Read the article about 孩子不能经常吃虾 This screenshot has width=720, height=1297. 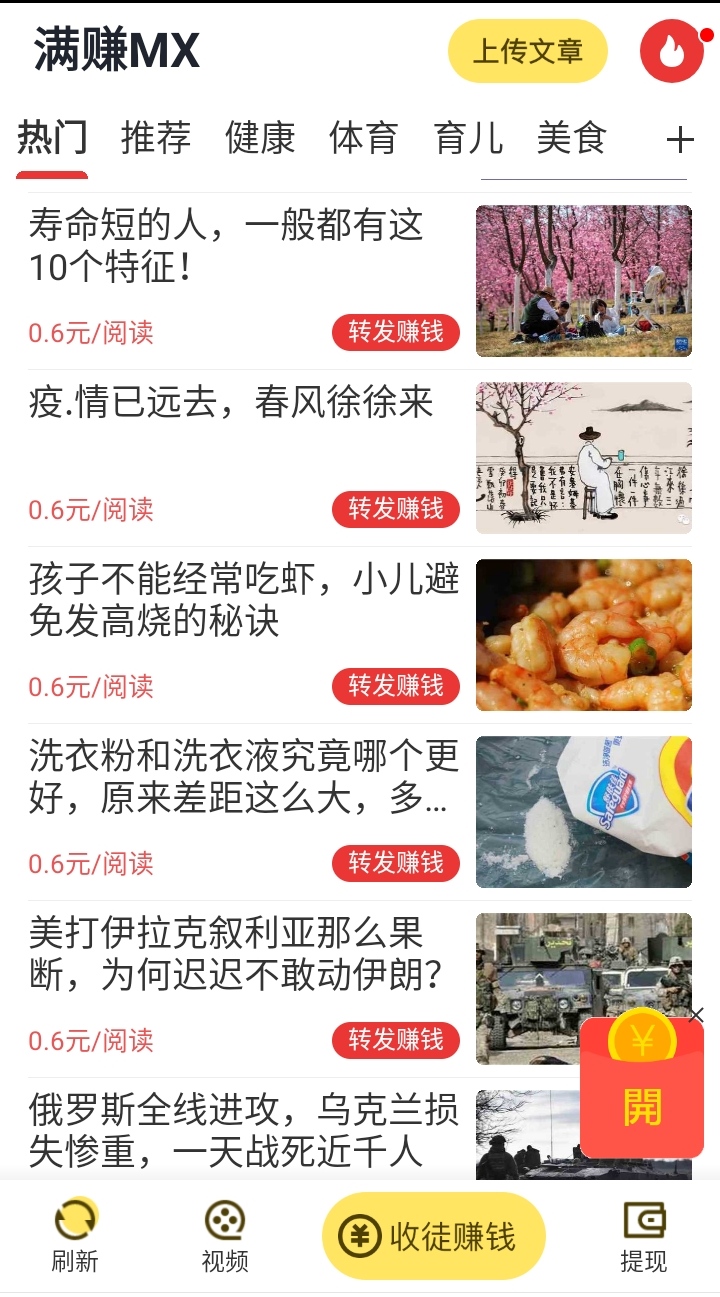tap(244, 600)
